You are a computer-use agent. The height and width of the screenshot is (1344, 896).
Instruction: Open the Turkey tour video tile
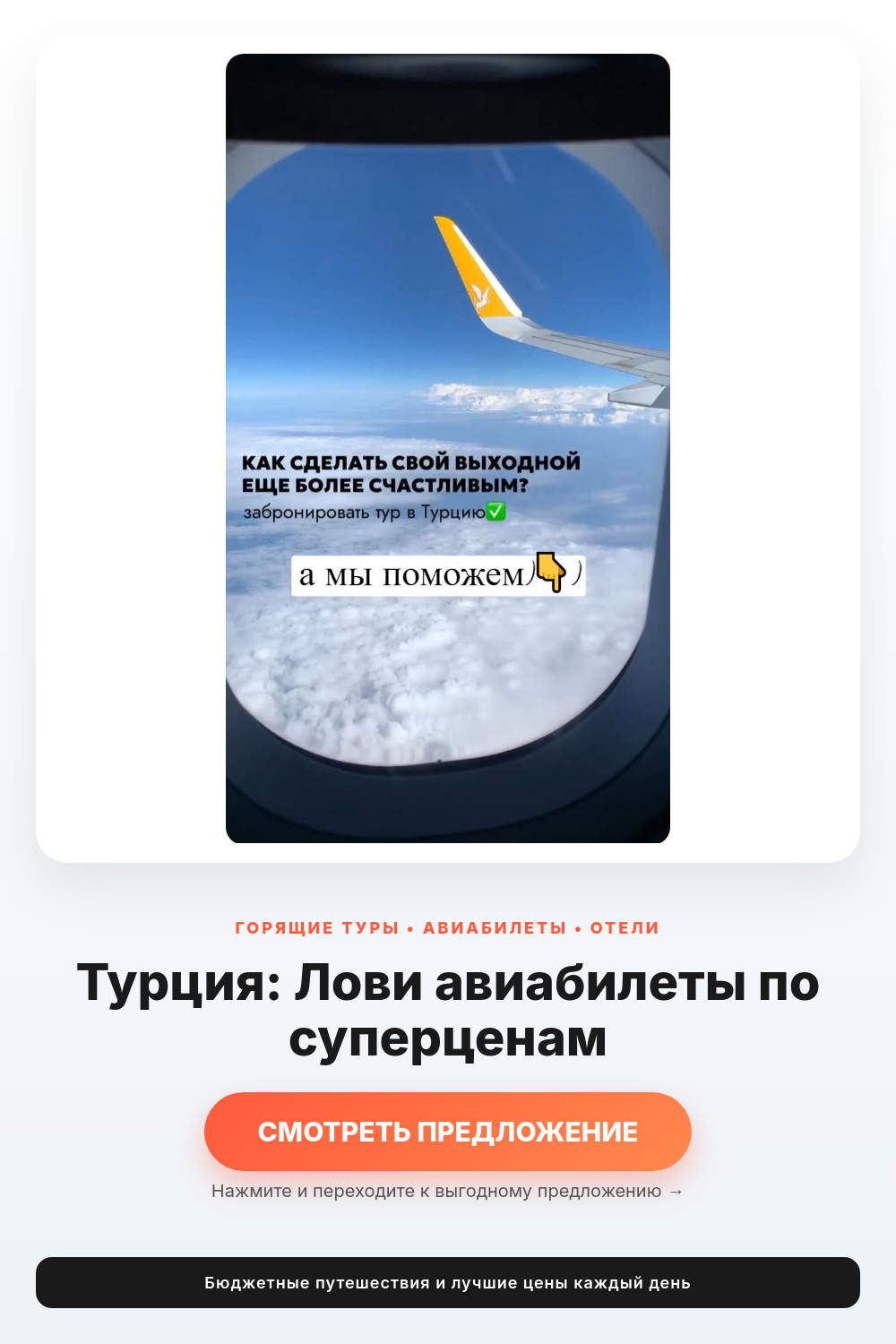click(x=448, y=448)
